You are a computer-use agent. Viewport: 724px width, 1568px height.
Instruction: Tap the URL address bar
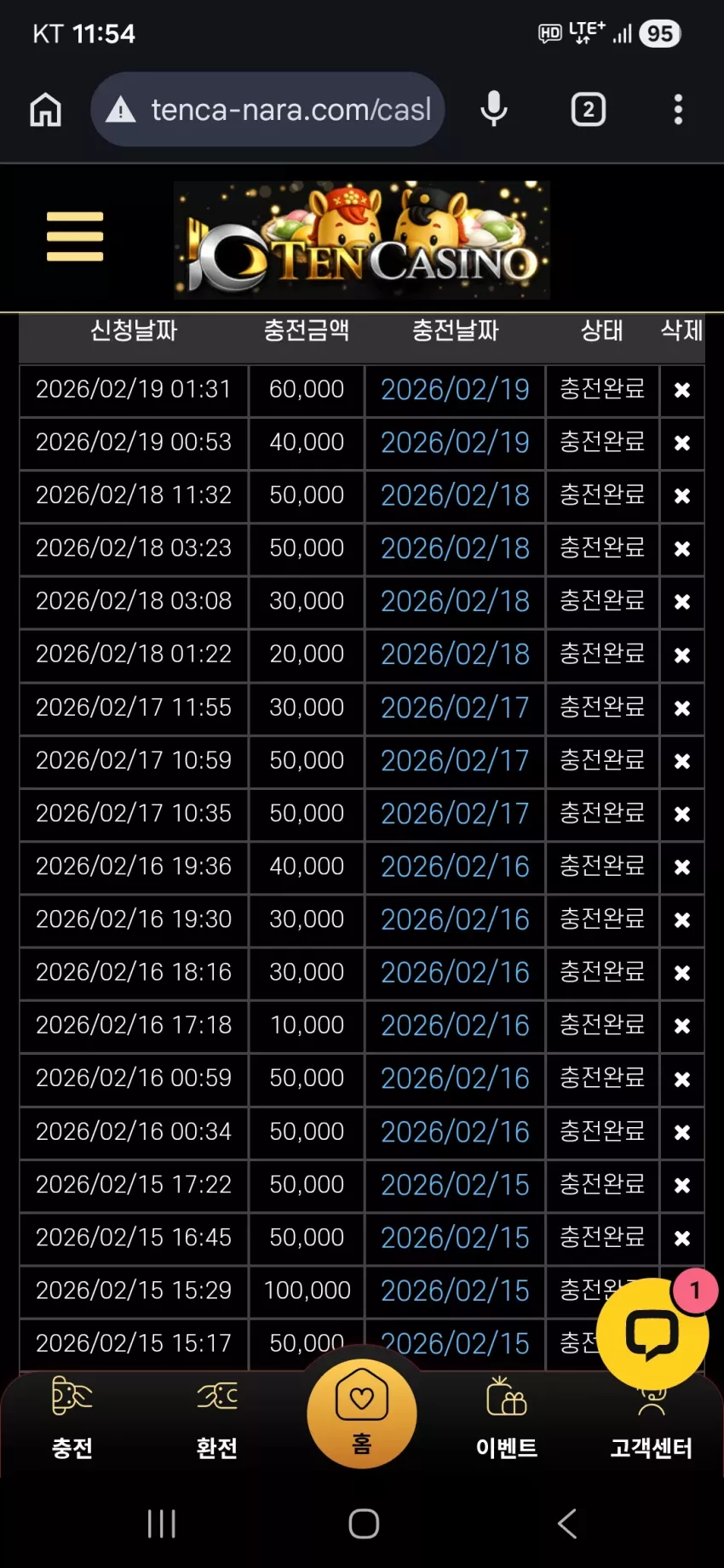tap(268, 110)
